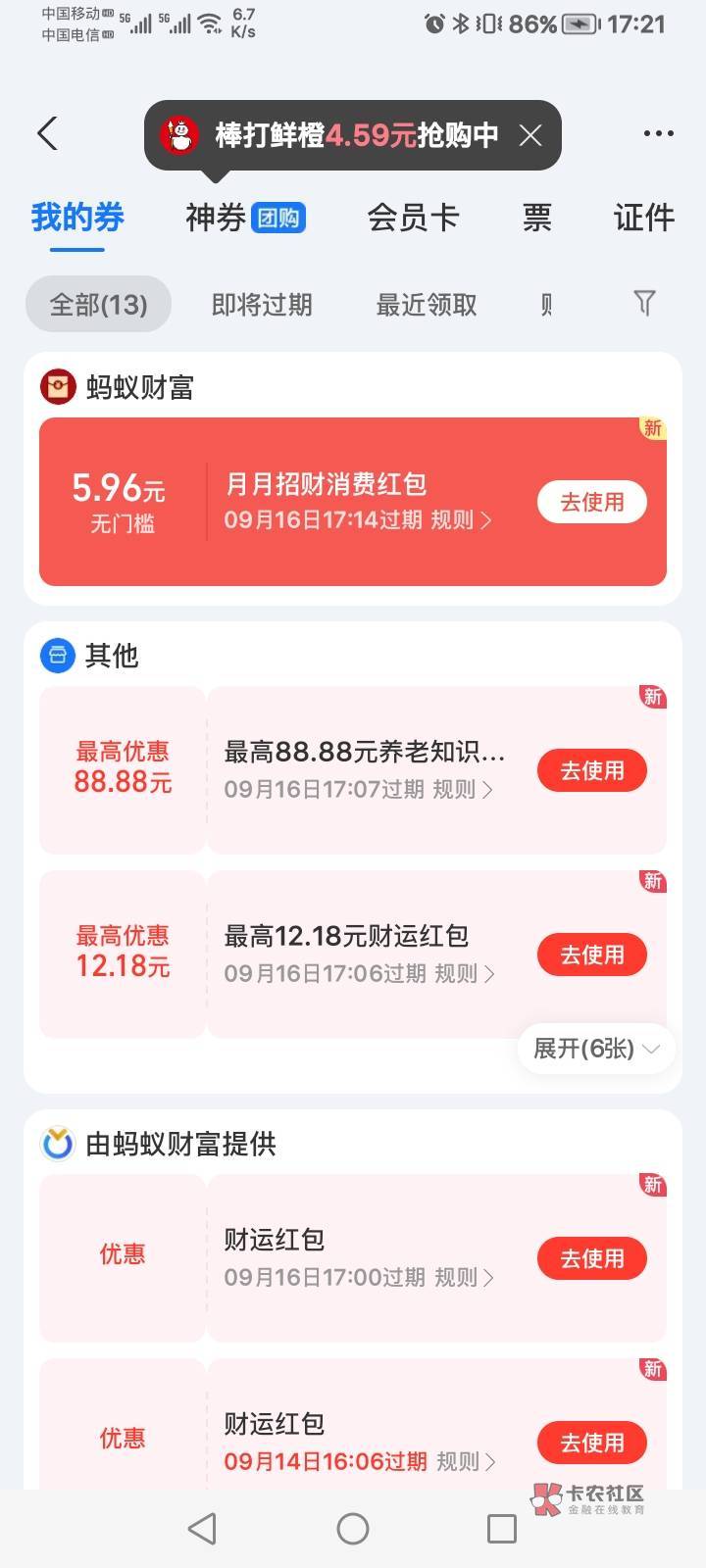
Task: Dismiss the 棒打鲜橙 promo tooltip
Action: 530,135
